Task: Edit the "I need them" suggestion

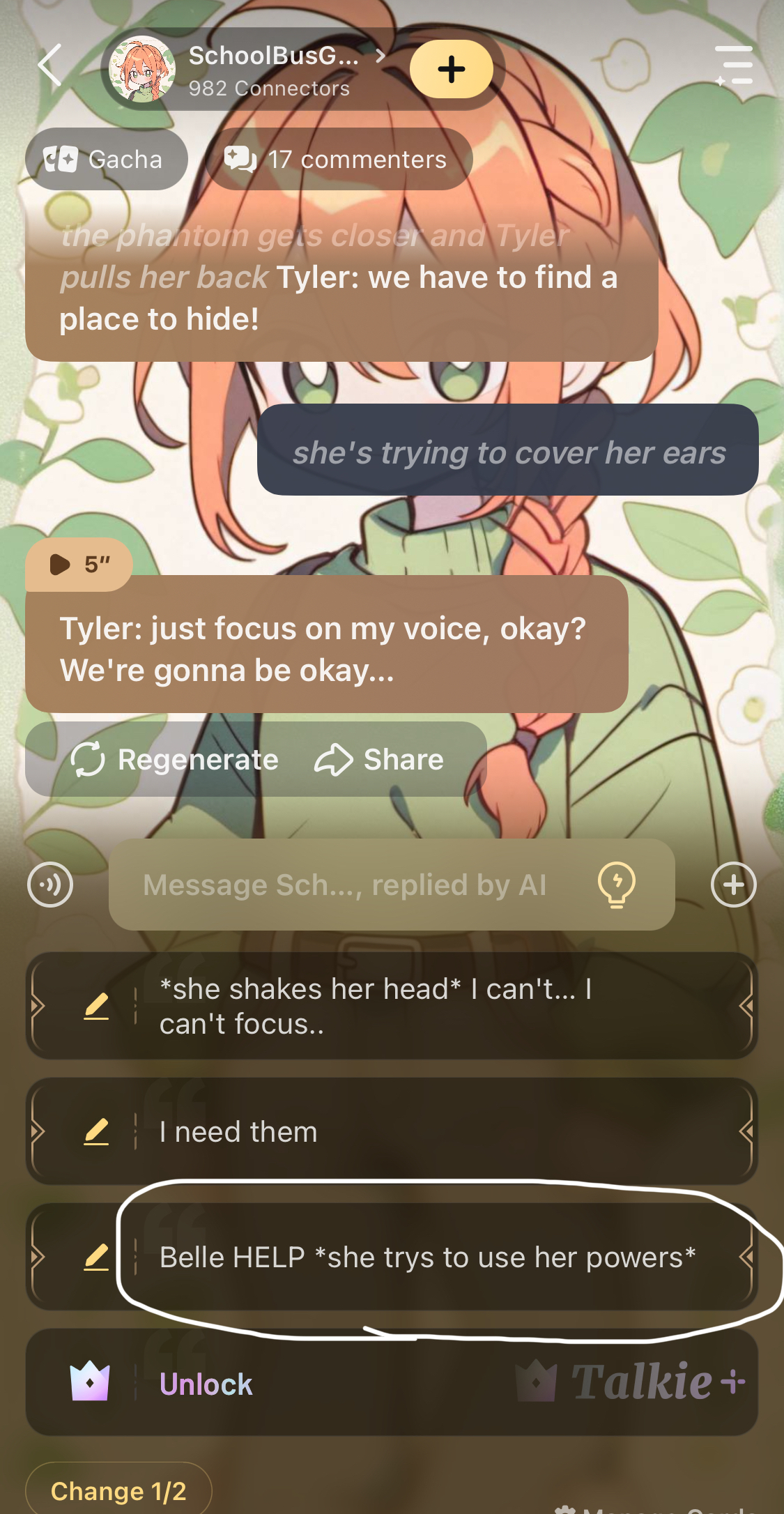Action: click(96, 1131)
